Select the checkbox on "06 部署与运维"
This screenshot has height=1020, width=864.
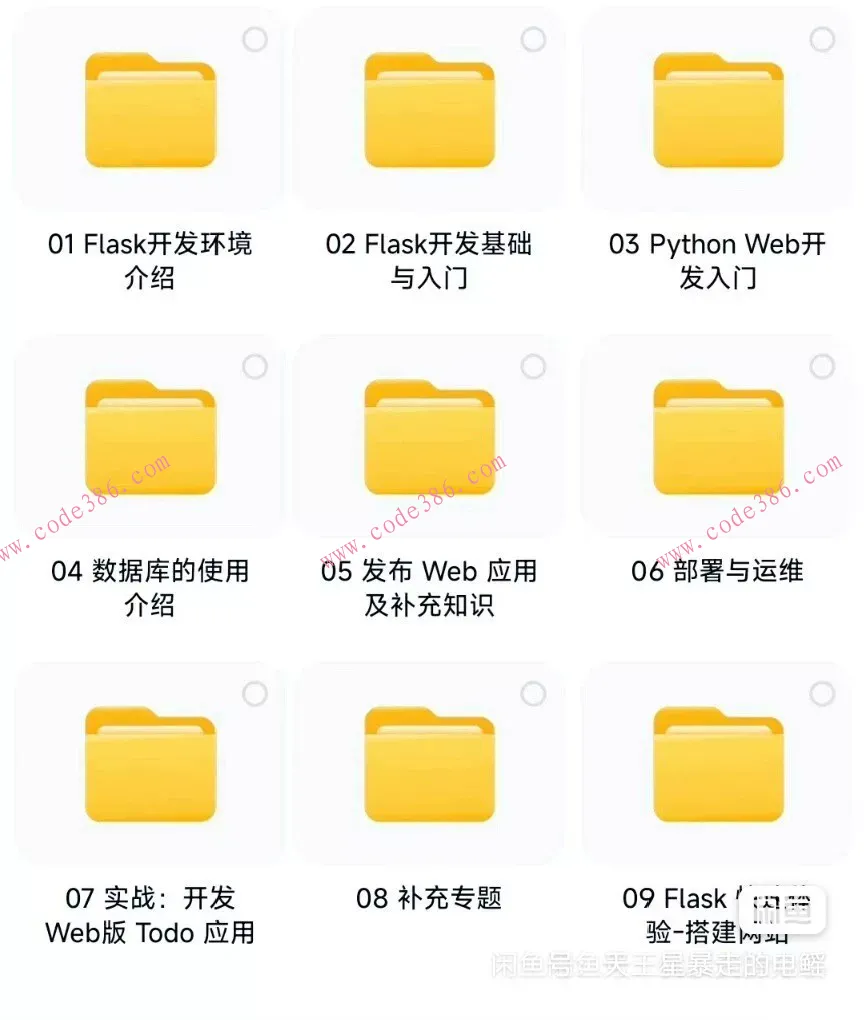pos(822,367)
